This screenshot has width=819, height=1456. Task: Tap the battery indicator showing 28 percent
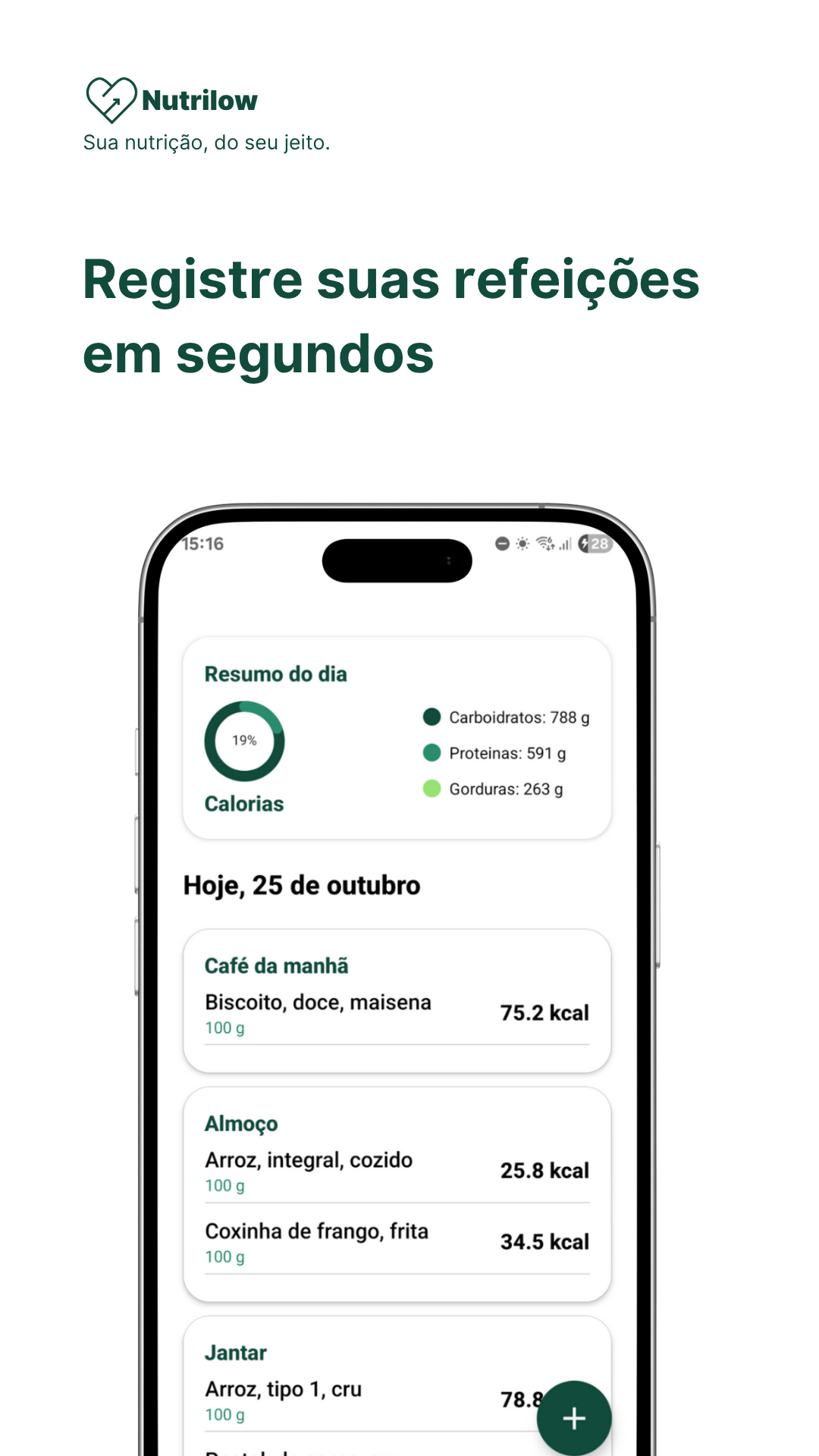[596, 543]
